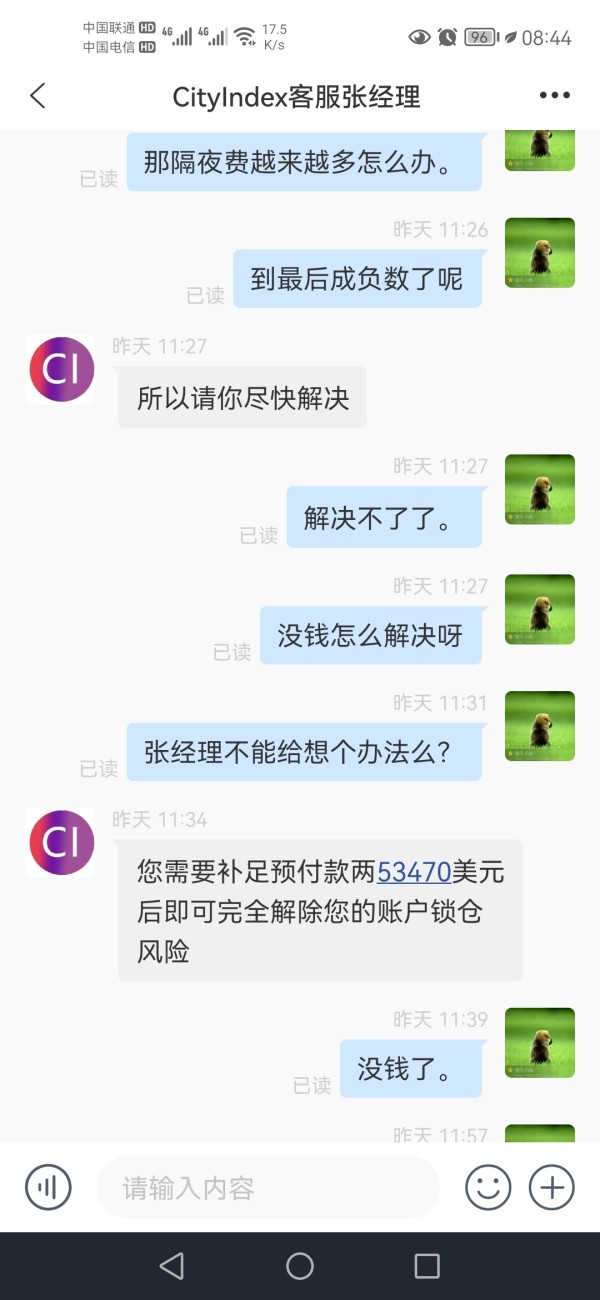Open the system recent apps button

(427, 1266)
